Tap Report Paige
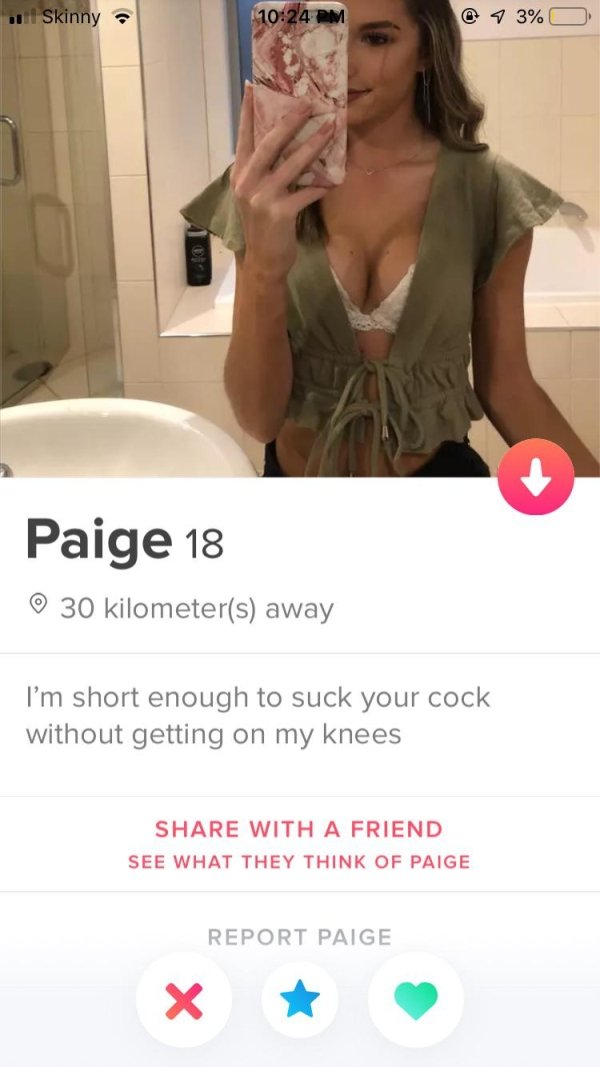 299,937
